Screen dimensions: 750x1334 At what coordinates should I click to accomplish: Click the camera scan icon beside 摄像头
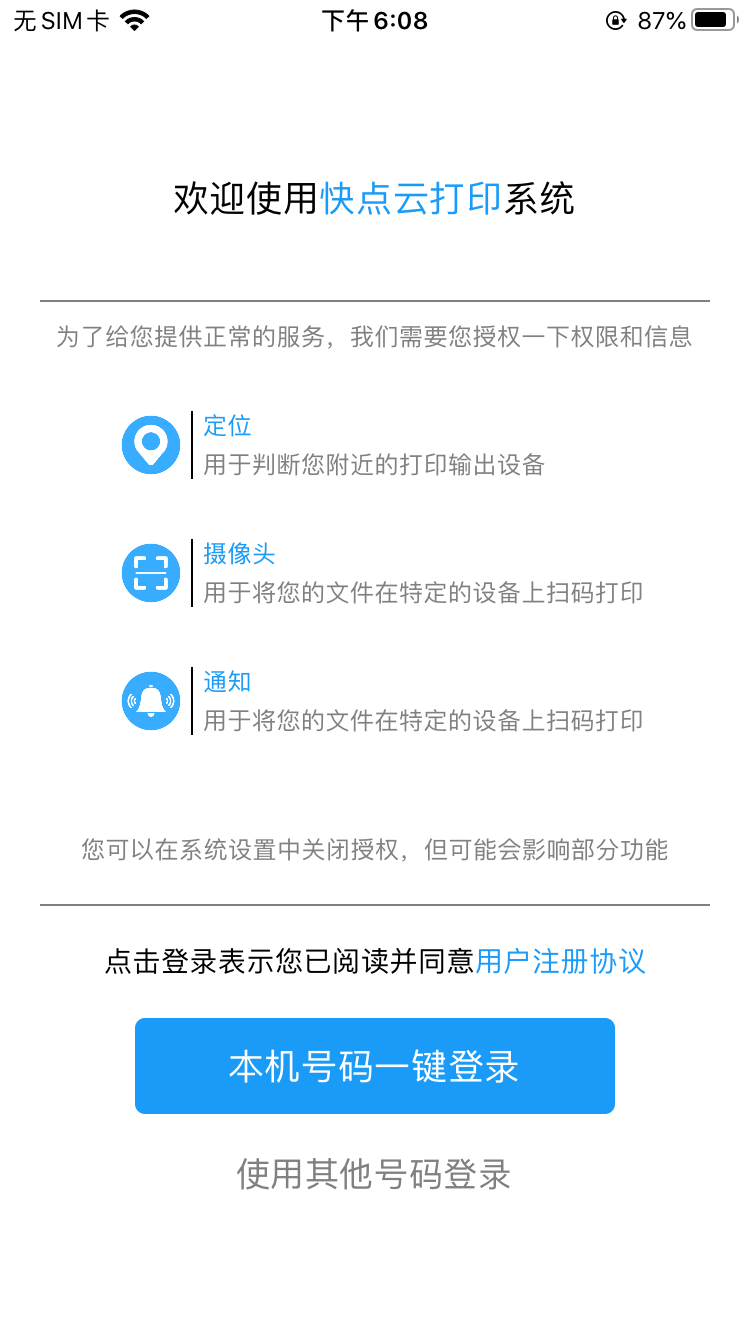150,572
